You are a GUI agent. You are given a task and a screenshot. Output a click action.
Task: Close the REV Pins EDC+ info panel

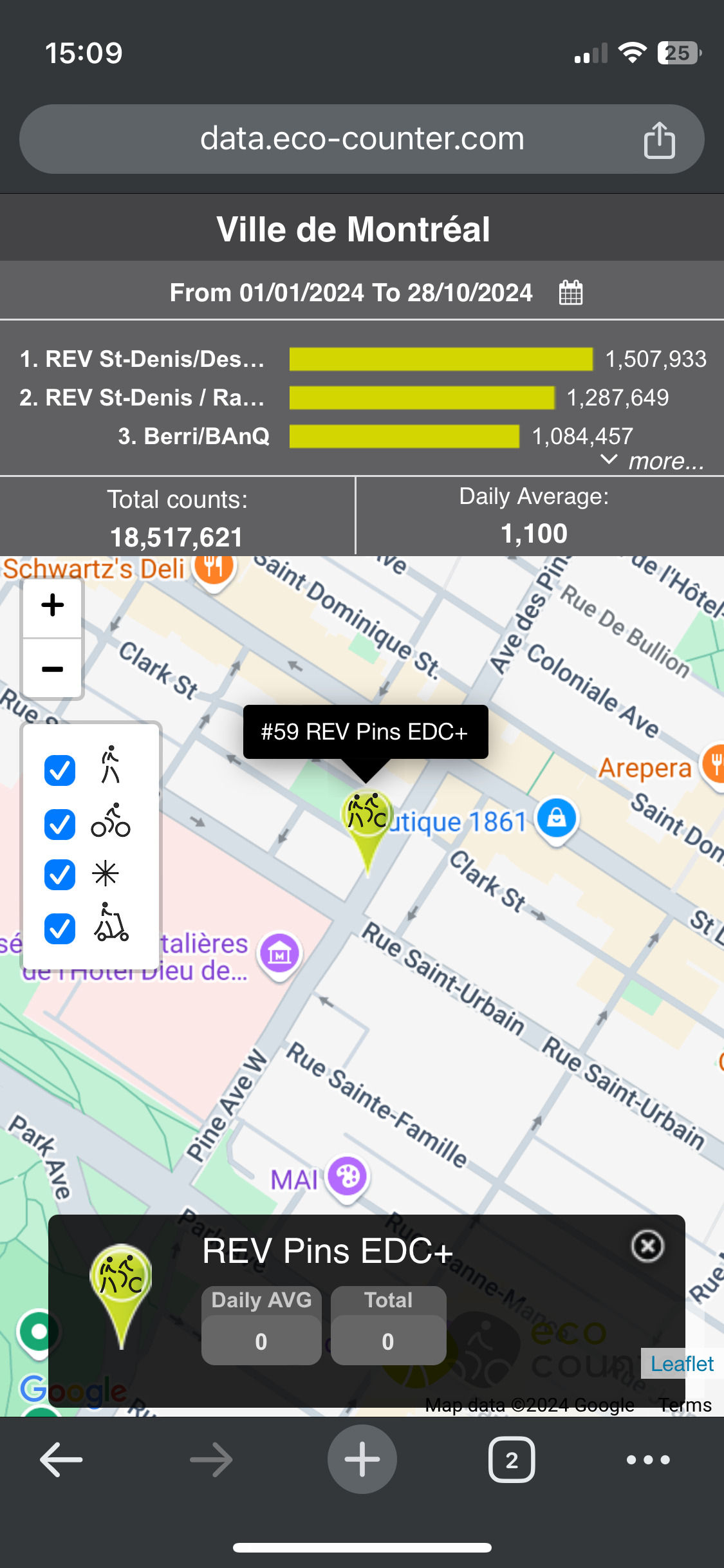(647, 1246)
